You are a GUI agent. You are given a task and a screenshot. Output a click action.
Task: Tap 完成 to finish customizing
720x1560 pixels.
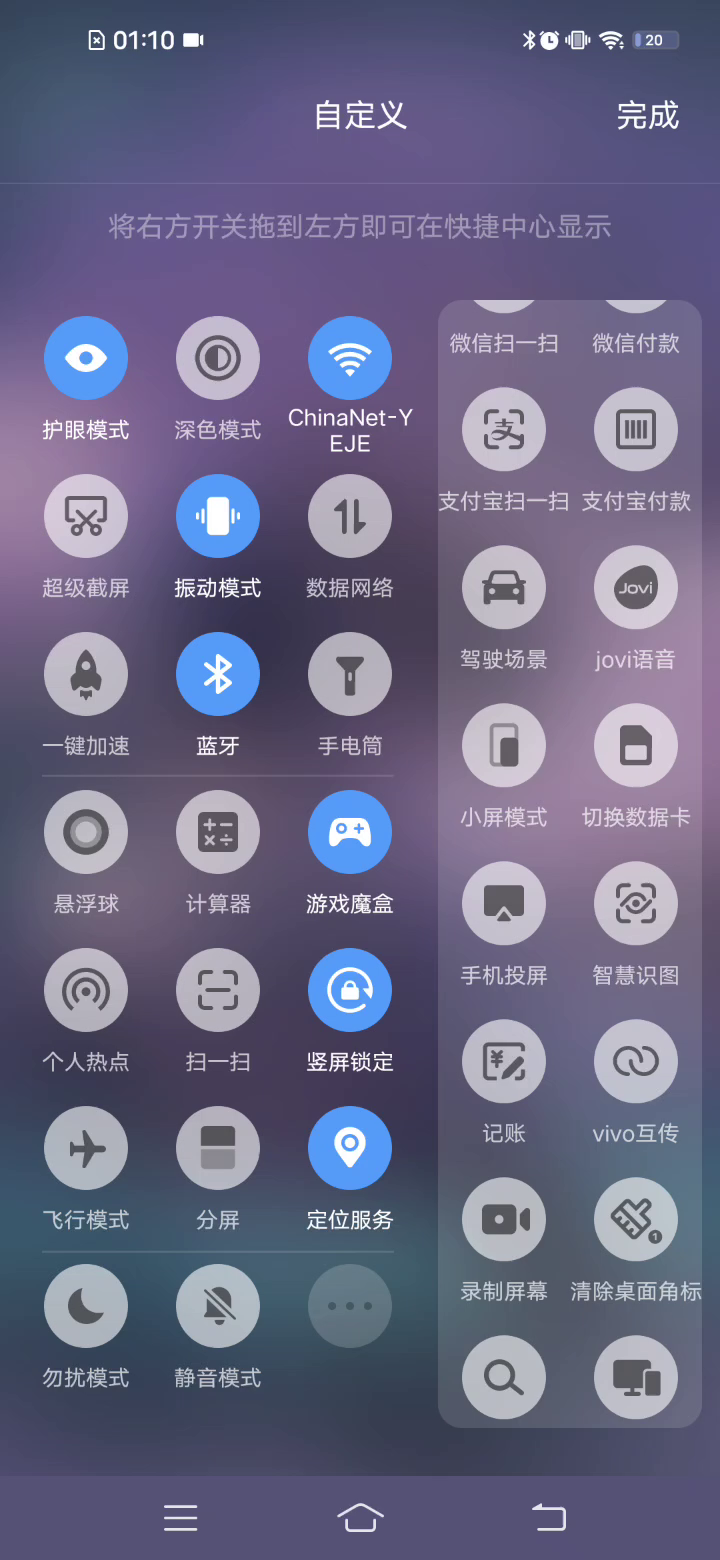point(647,116)
